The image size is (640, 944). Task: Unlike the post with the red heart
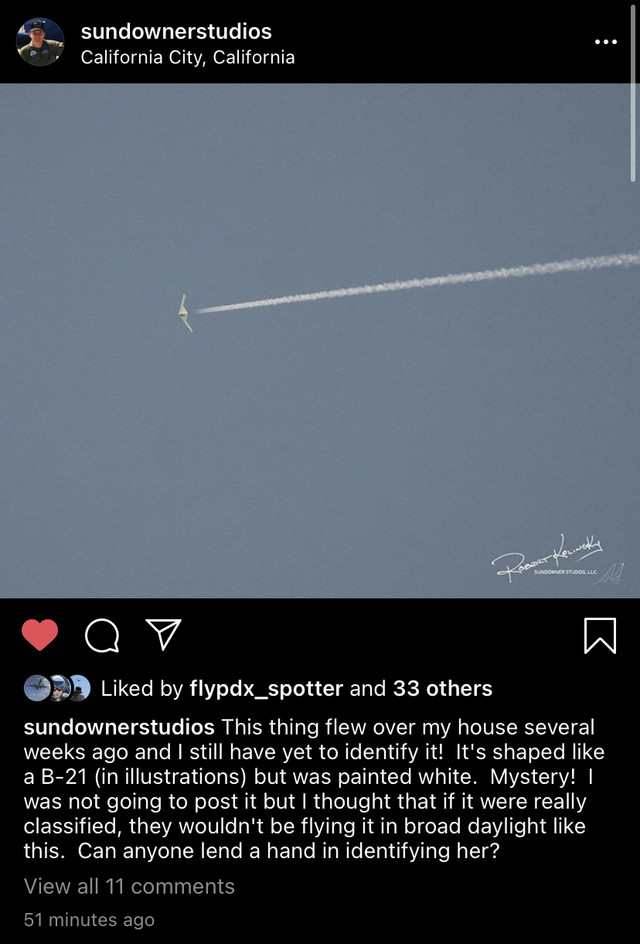click(40, 635)
